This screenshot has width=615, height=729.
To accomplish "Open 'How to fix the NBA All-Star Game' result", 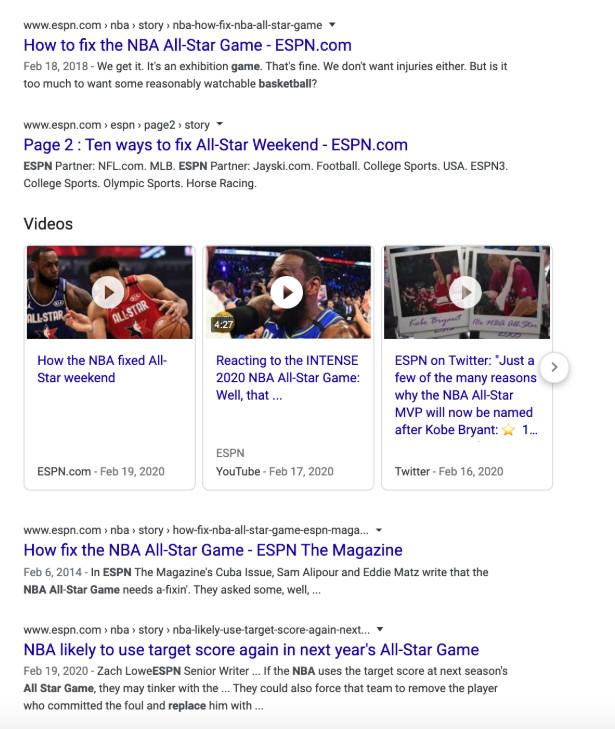I will 187,45.
